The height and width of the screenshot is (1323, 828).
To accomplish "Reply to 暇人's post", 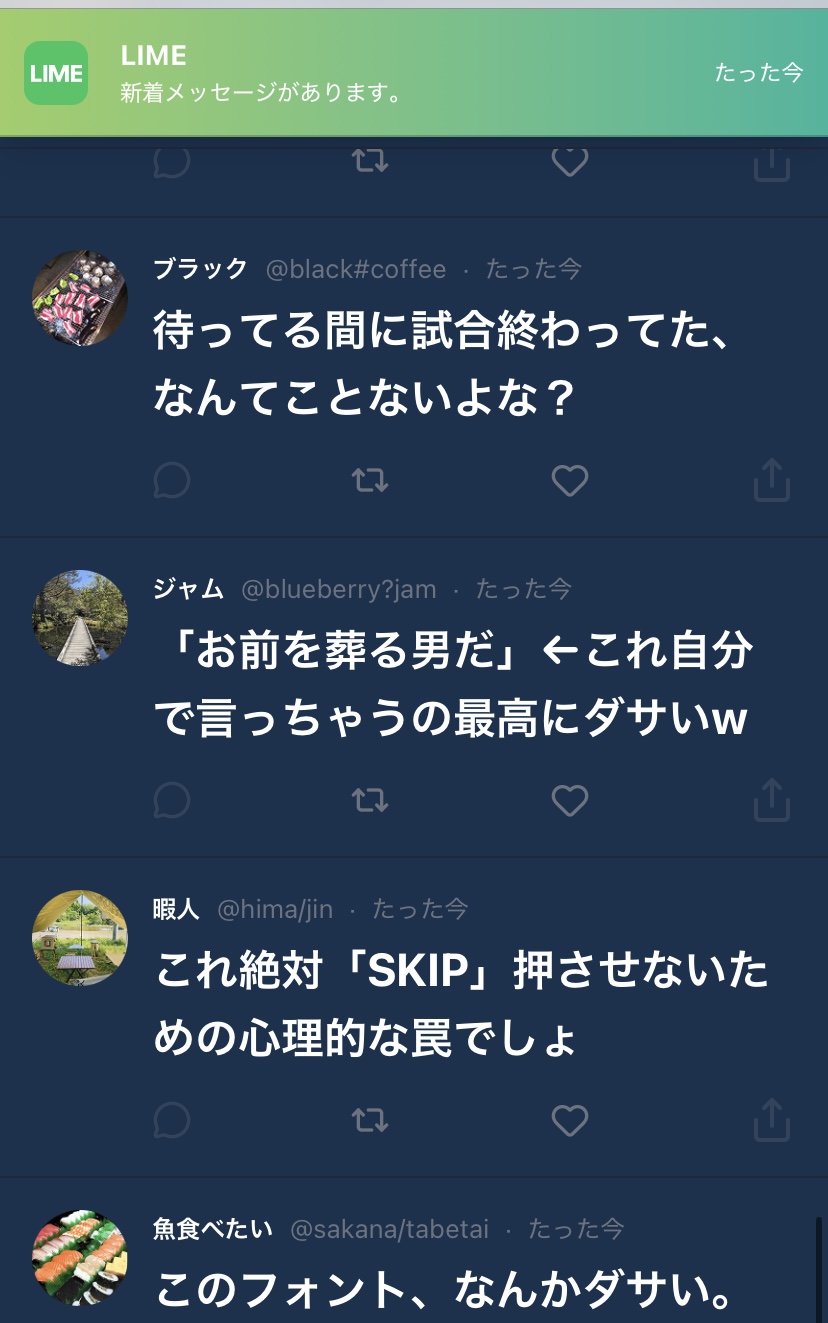I will tap(172, 1121).
